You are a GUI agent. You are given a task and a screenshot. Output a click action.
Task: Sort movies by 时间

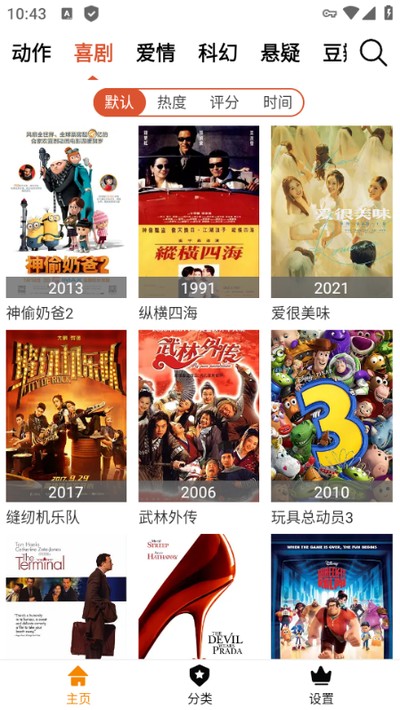coord(277,102)
